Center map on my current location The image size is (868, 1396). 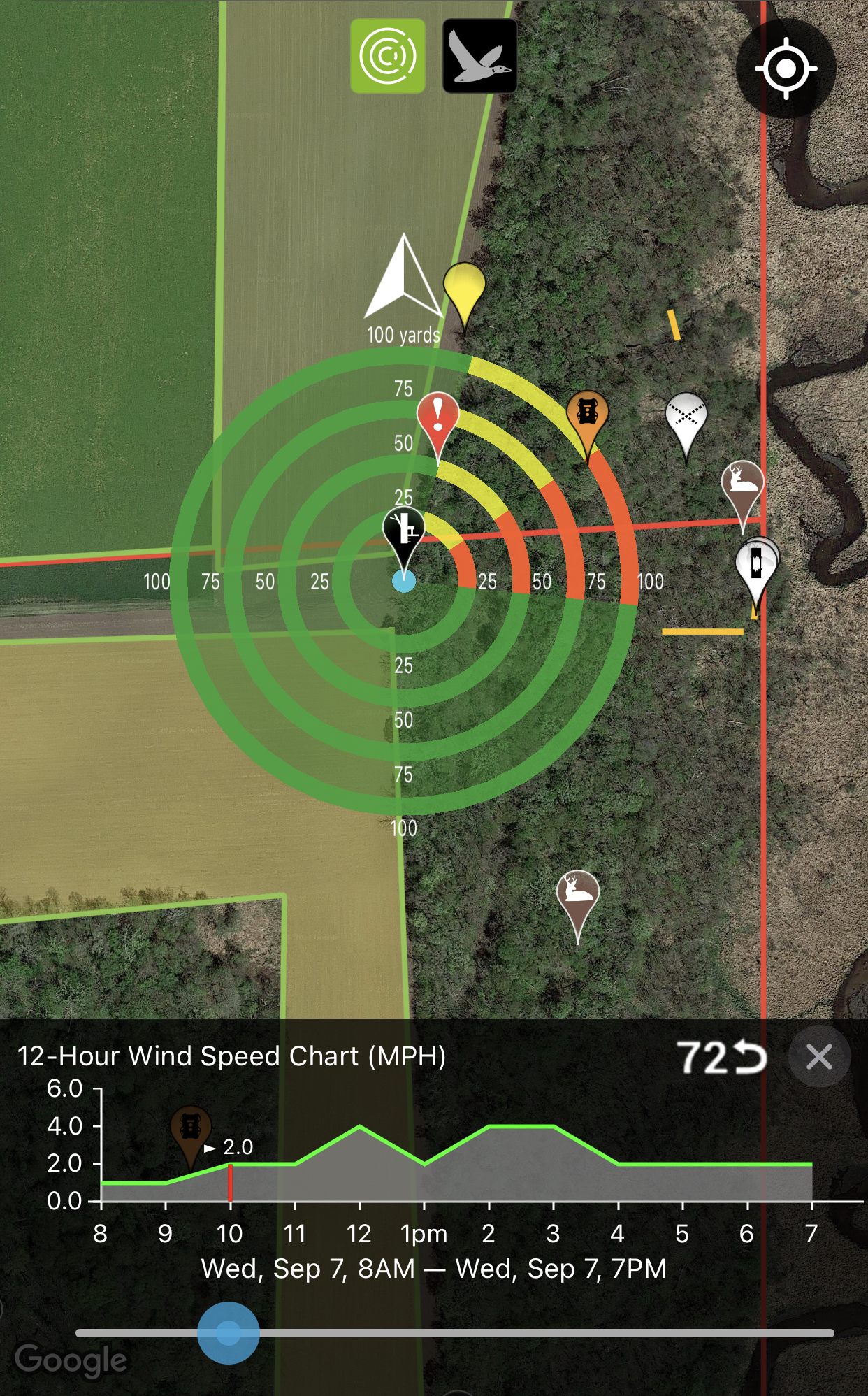click(x=786, y=69)
